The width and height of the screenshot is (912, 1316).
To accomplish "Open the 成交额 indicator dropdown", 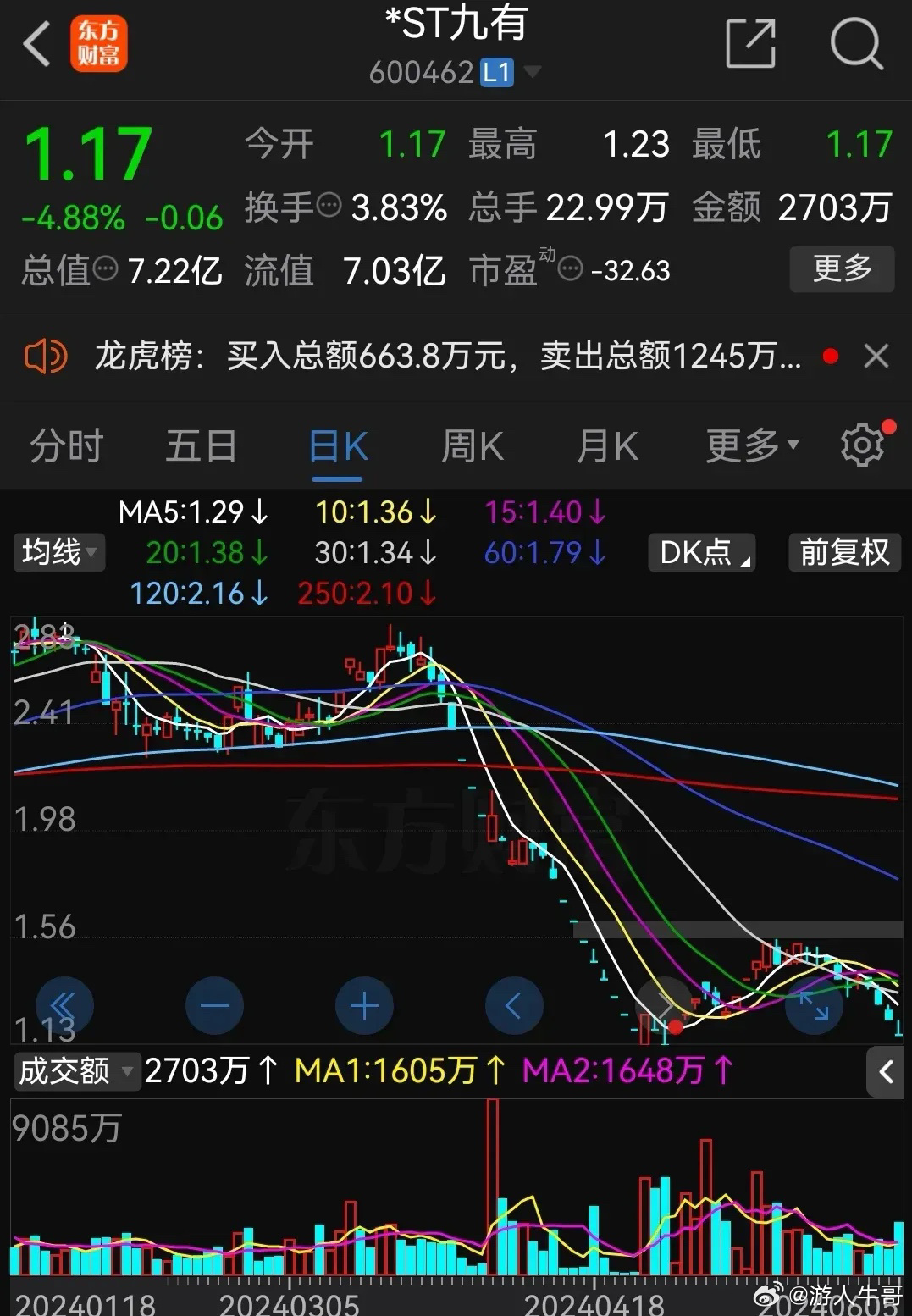I will coord(75,1071).
